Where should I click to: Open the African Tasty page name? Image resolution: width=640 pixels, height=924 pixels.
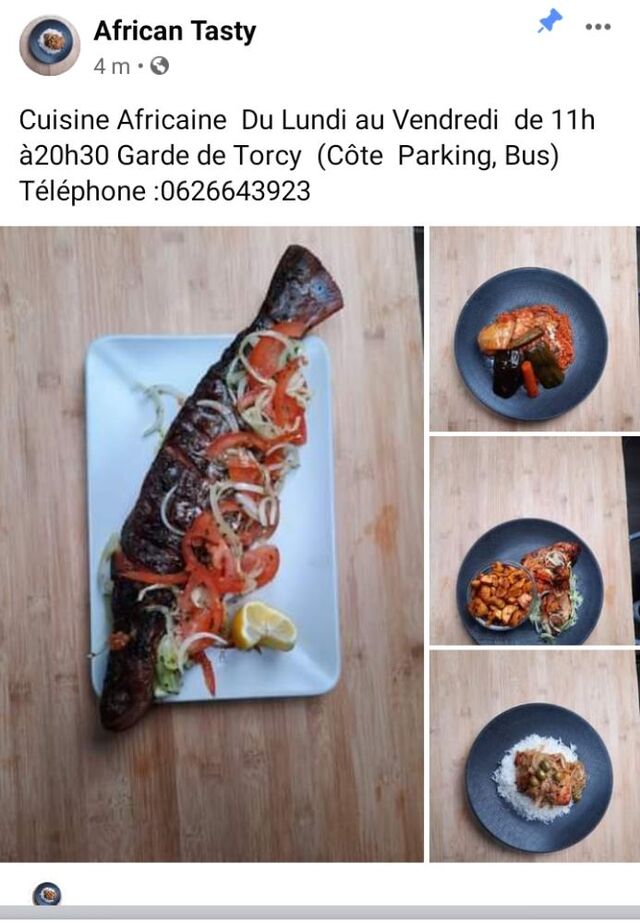[x=175, y=32]
